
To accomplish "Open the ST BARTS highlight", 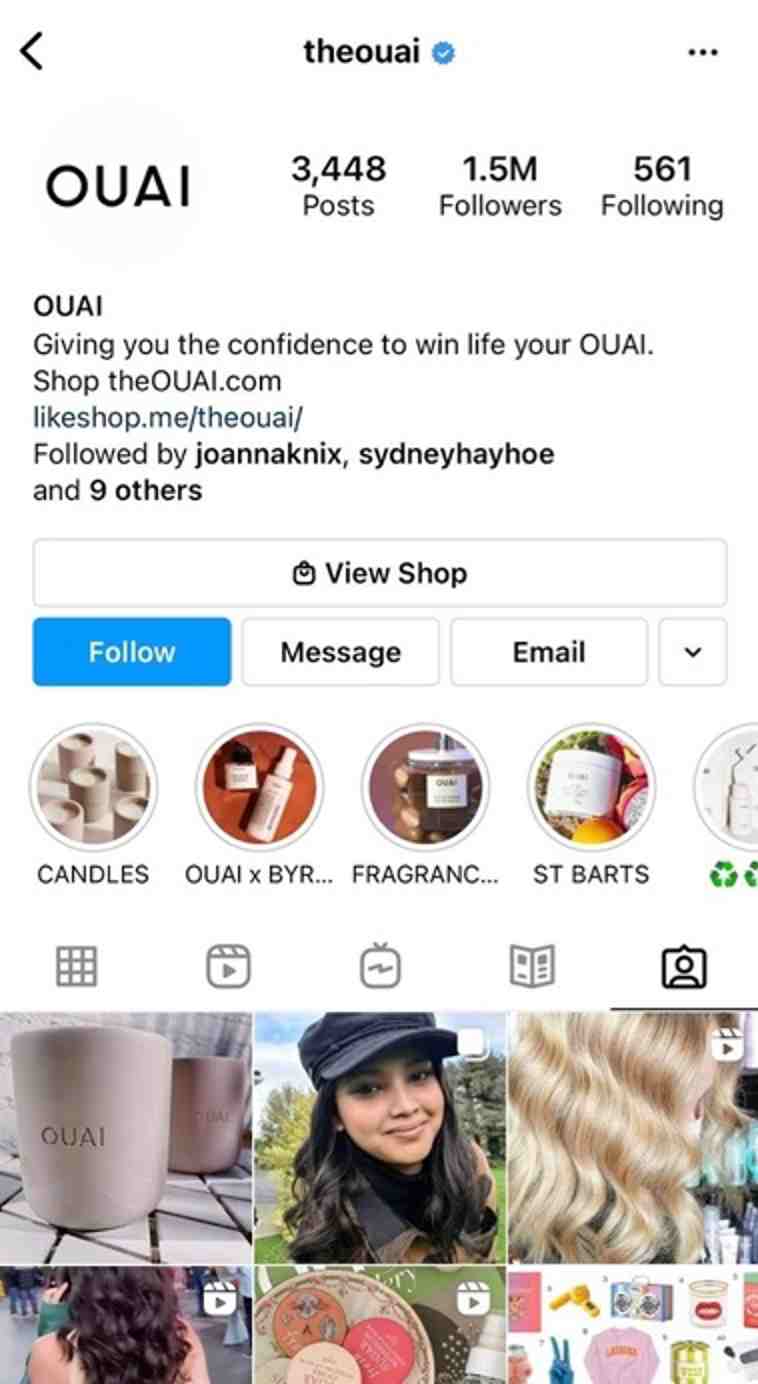I will [x=591, y=788].
